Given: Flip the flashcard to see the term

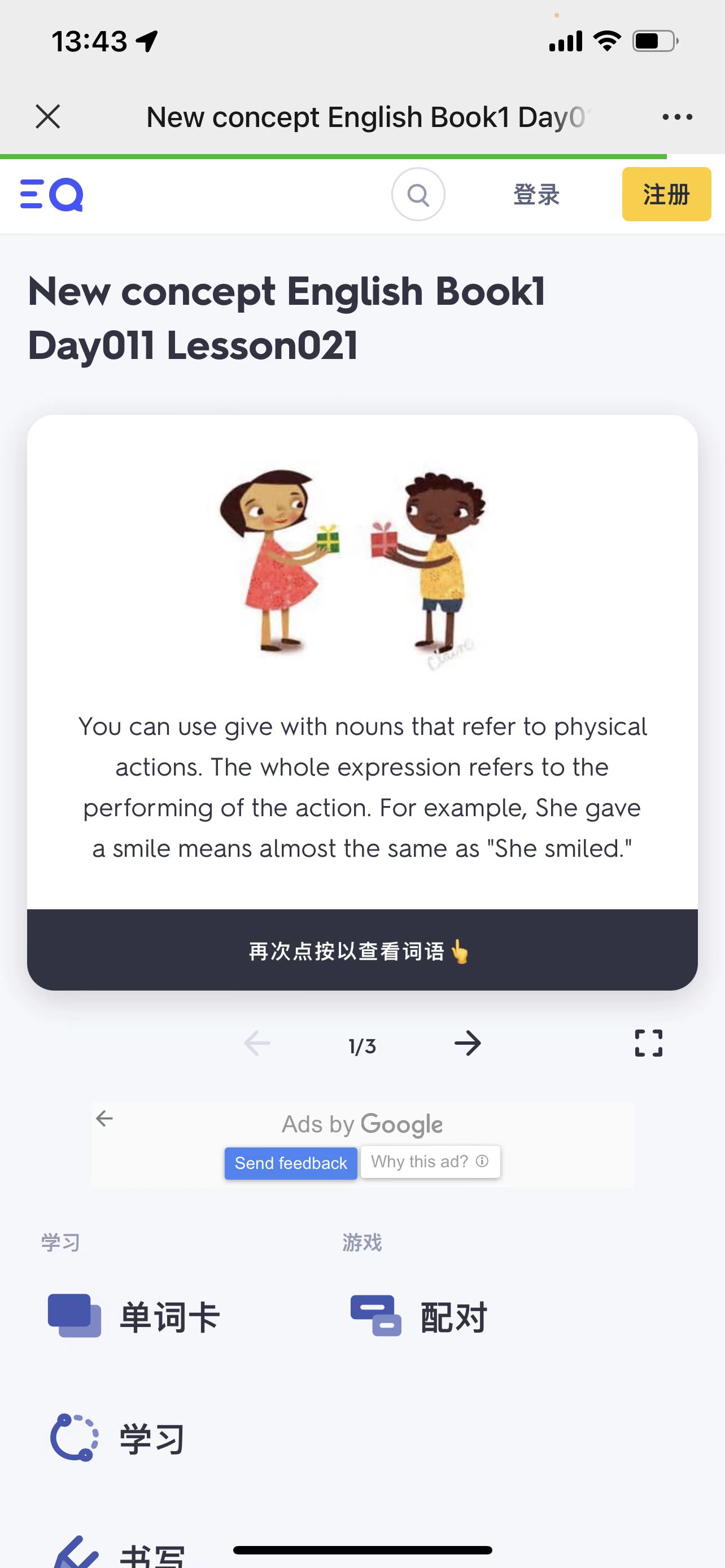Looking at the screenshot, I should click(x=362, y=950).
